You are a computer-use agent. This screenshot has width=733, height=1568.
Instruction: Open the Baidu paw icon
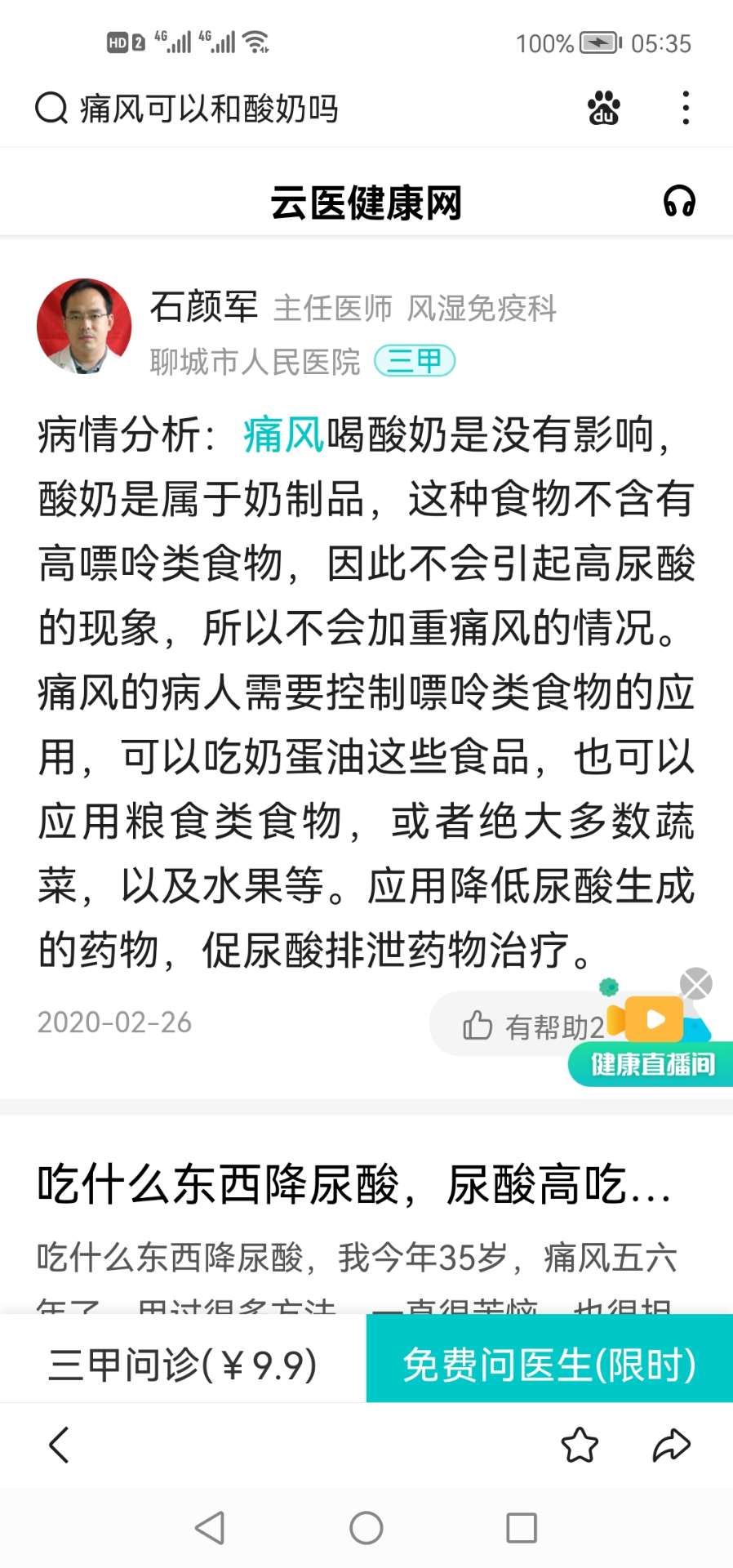[603, 108]
